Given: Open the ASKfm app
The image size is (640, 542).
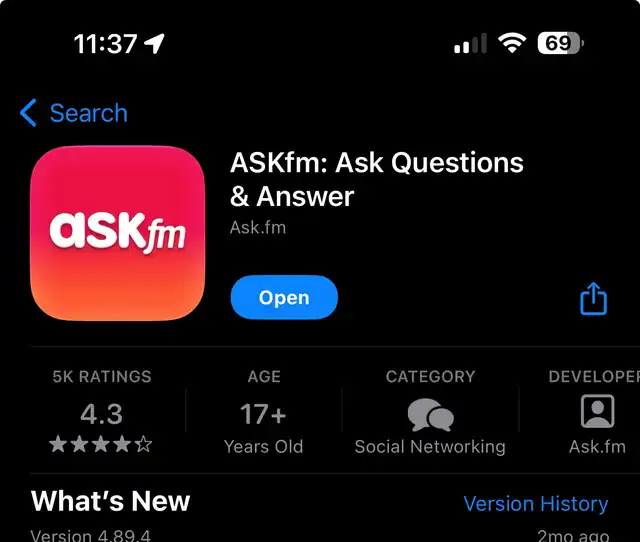Looking at the screenshot, I should pos(284,298).
